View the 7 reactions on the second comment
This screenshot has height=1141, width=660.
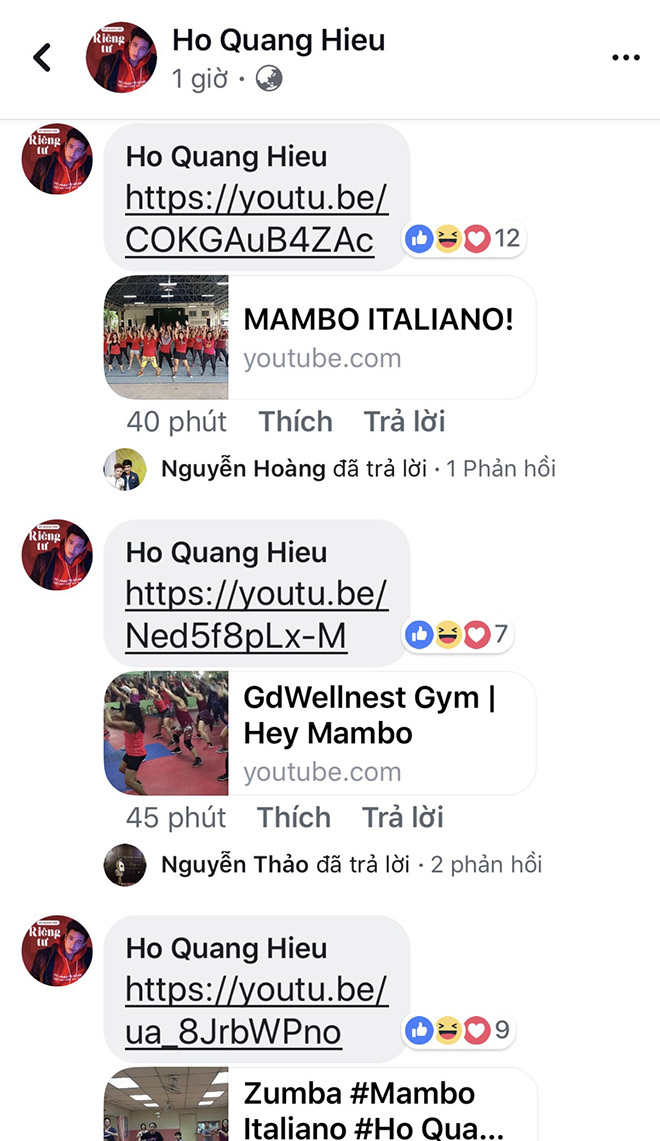point(457,634)
